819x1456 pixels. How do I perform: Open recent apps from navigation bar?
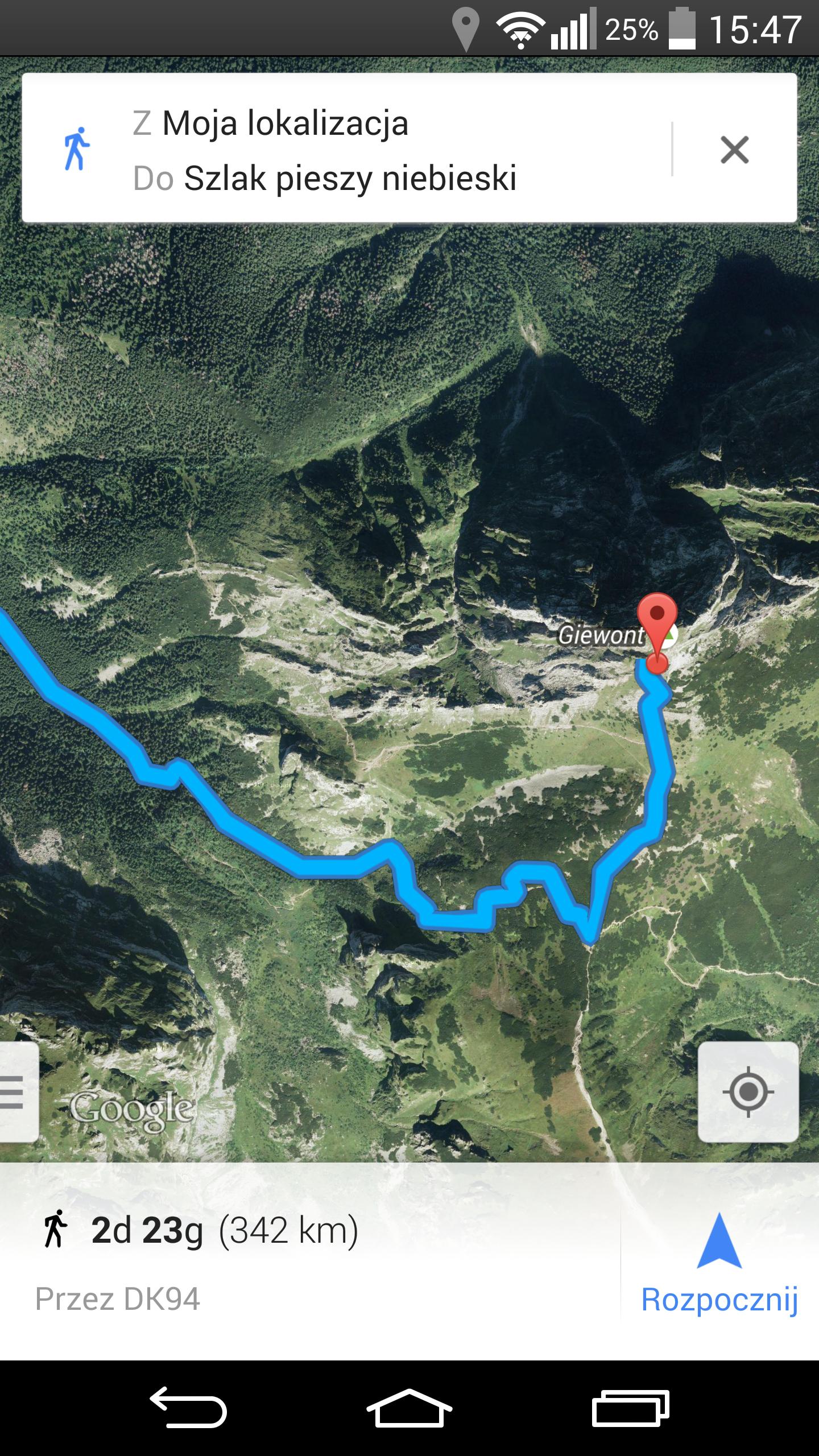pyautogui.click(x=630, y=1408)
